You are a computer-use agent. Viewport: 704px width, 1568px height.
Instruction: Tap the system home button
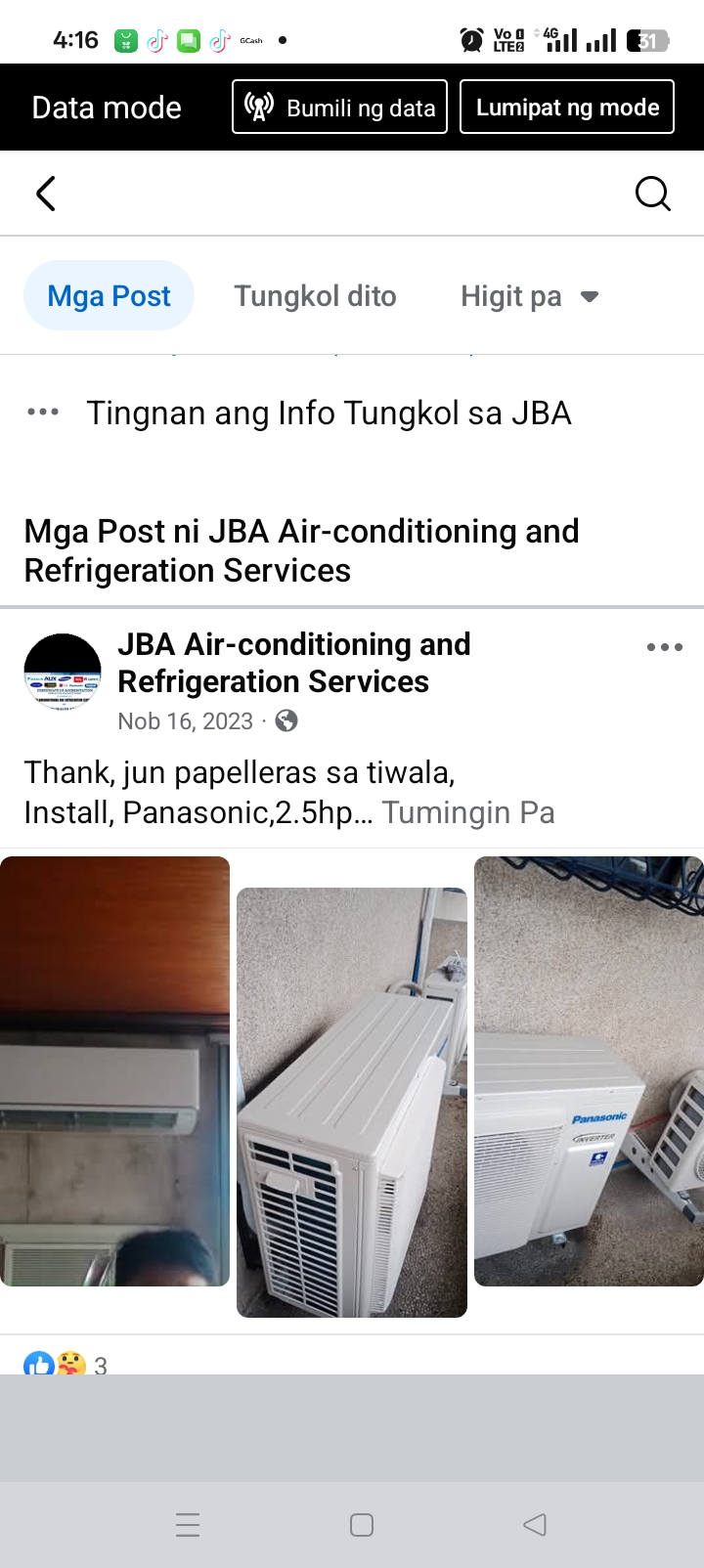[x=362, y=1525]
